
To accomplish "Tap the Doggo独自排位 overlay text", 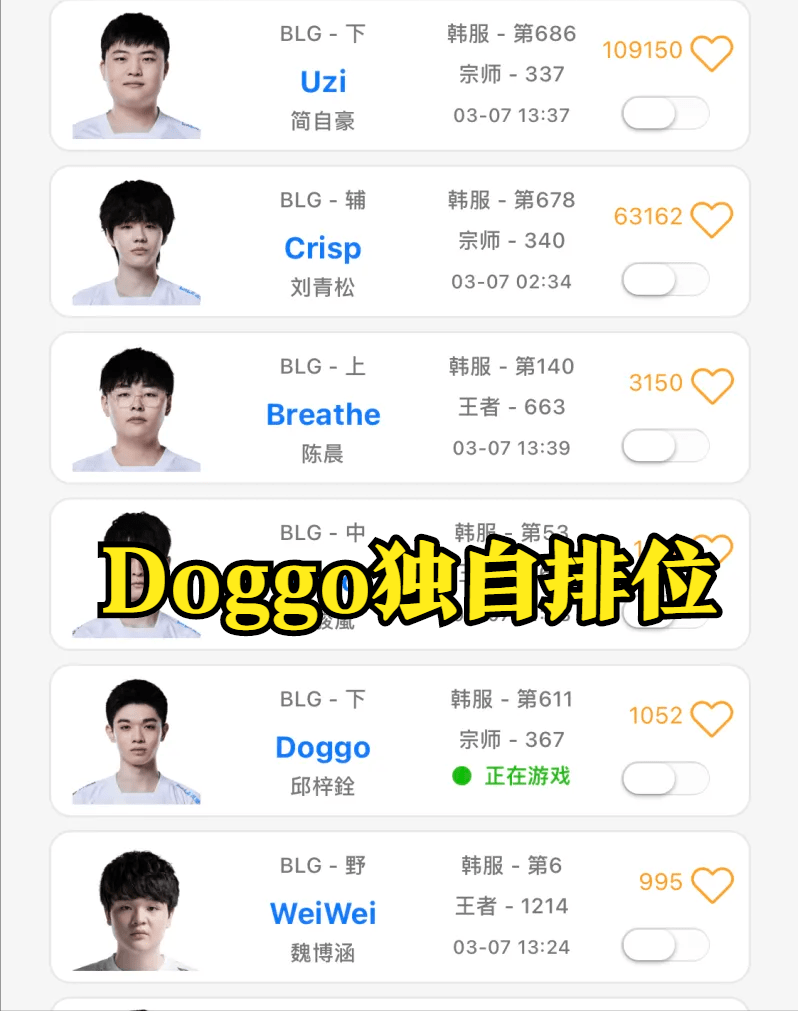I will pos(399,586).
